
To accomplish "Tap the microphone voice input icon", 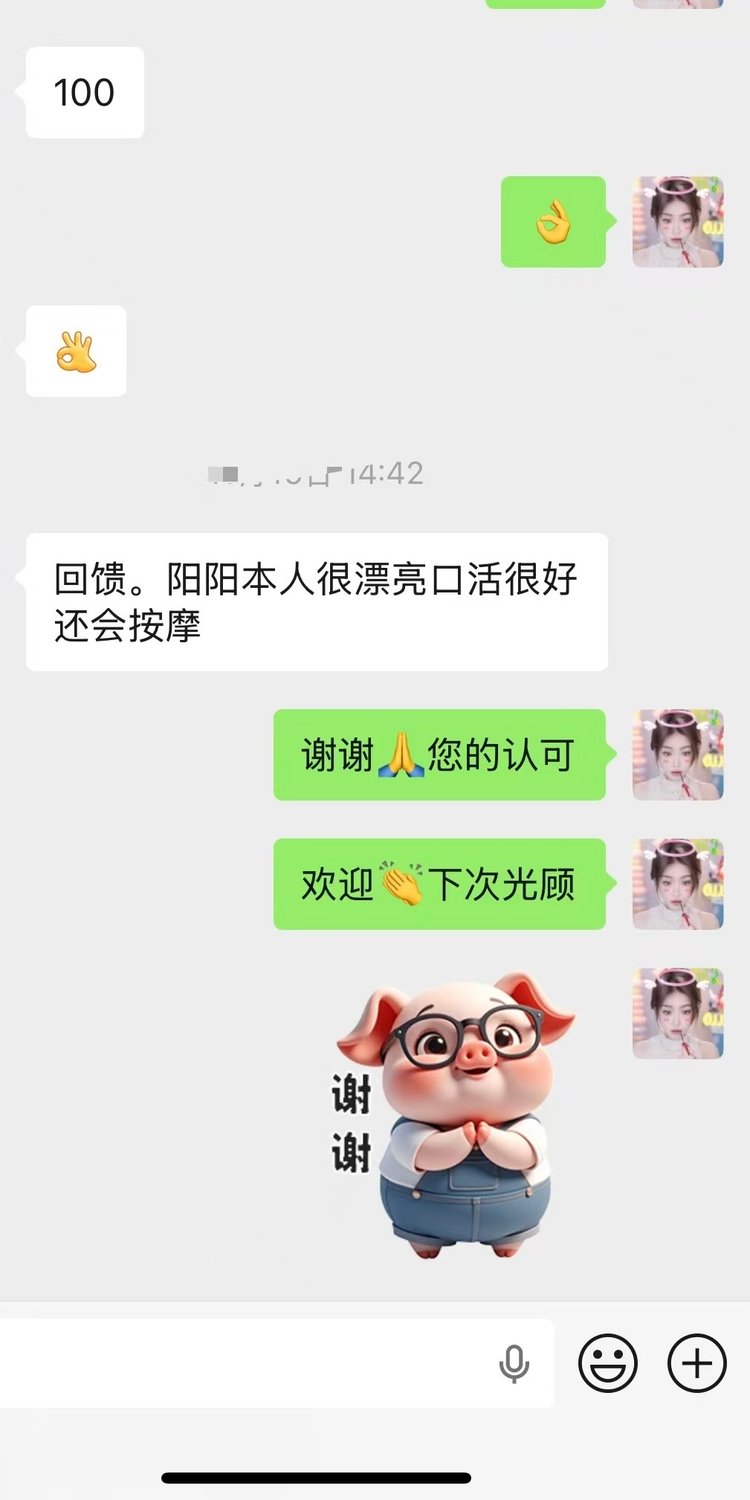I will point(514,1364).
